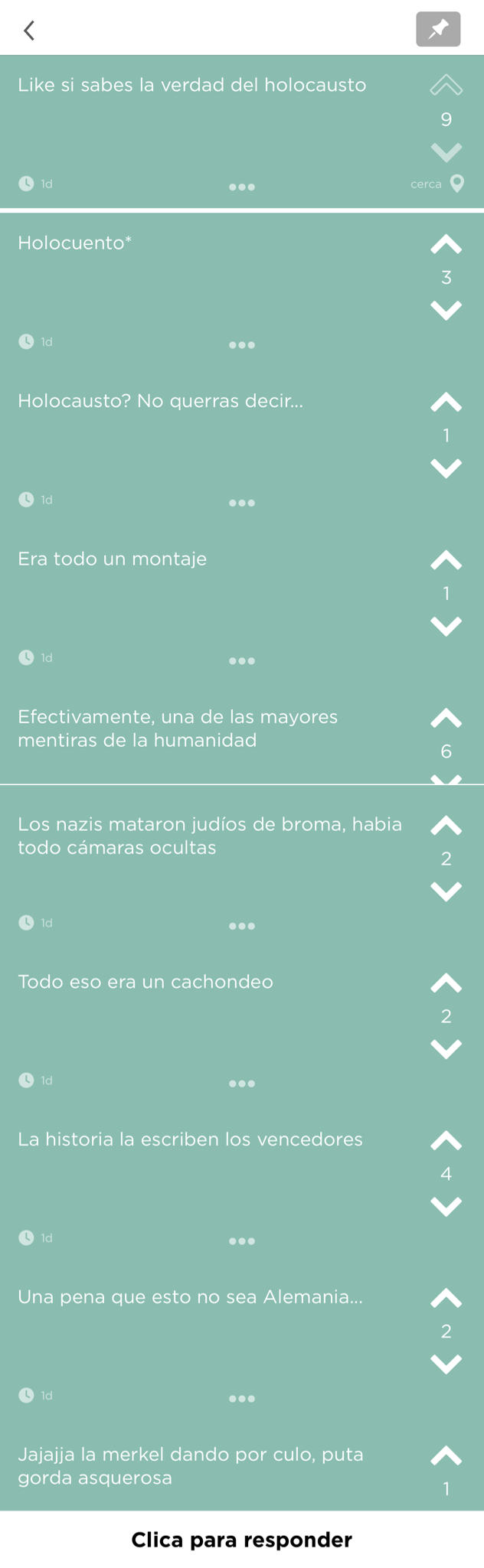Upvote "Efectivamente, una de las mayores mentiras"
This screenshot has height=1568, width=484.
pyautogui.click(x=446, y=719)
